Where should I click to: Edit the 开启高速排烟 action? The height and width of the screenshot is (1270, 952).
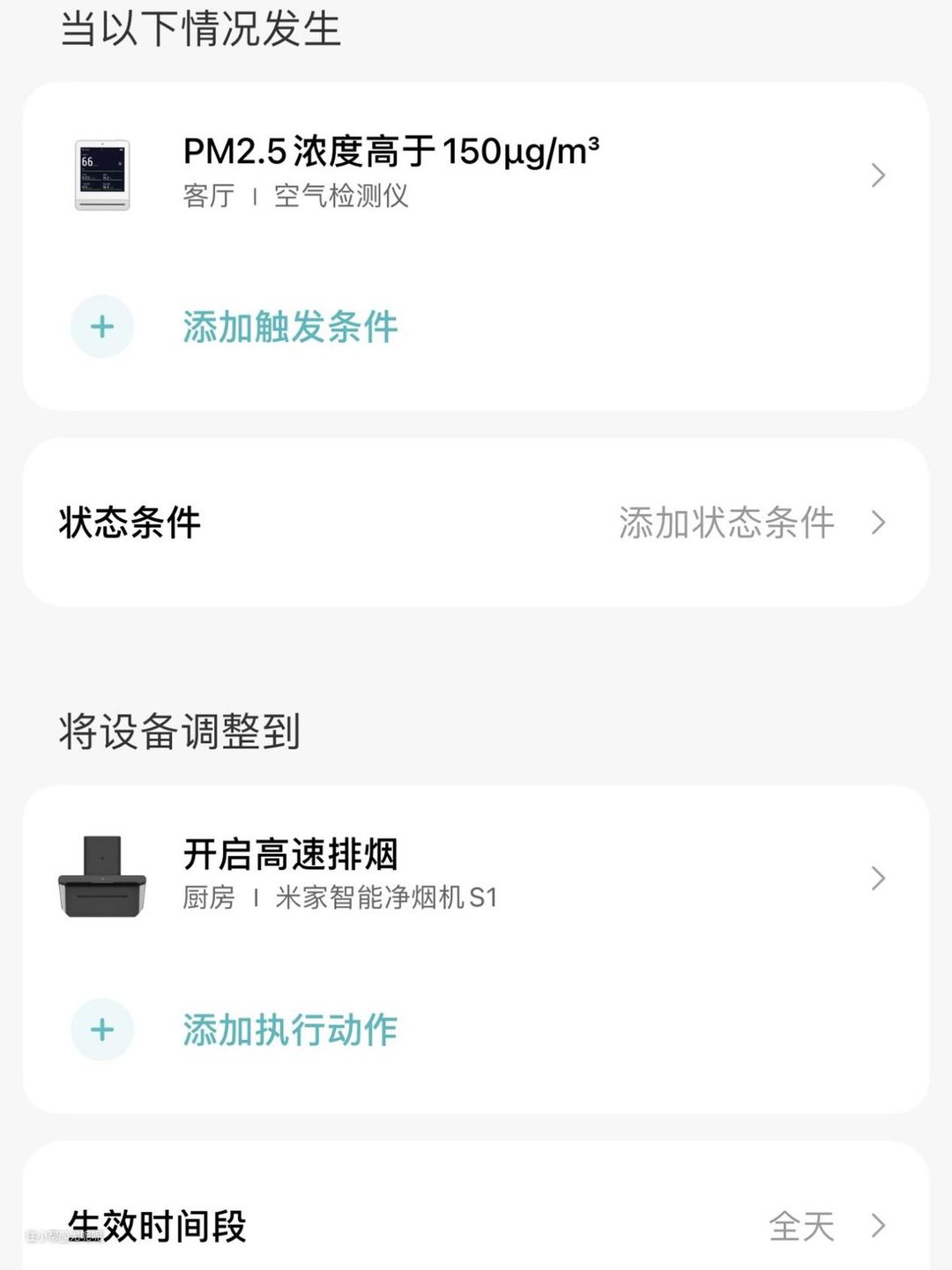pyautogui.click(x=476, y=876)
